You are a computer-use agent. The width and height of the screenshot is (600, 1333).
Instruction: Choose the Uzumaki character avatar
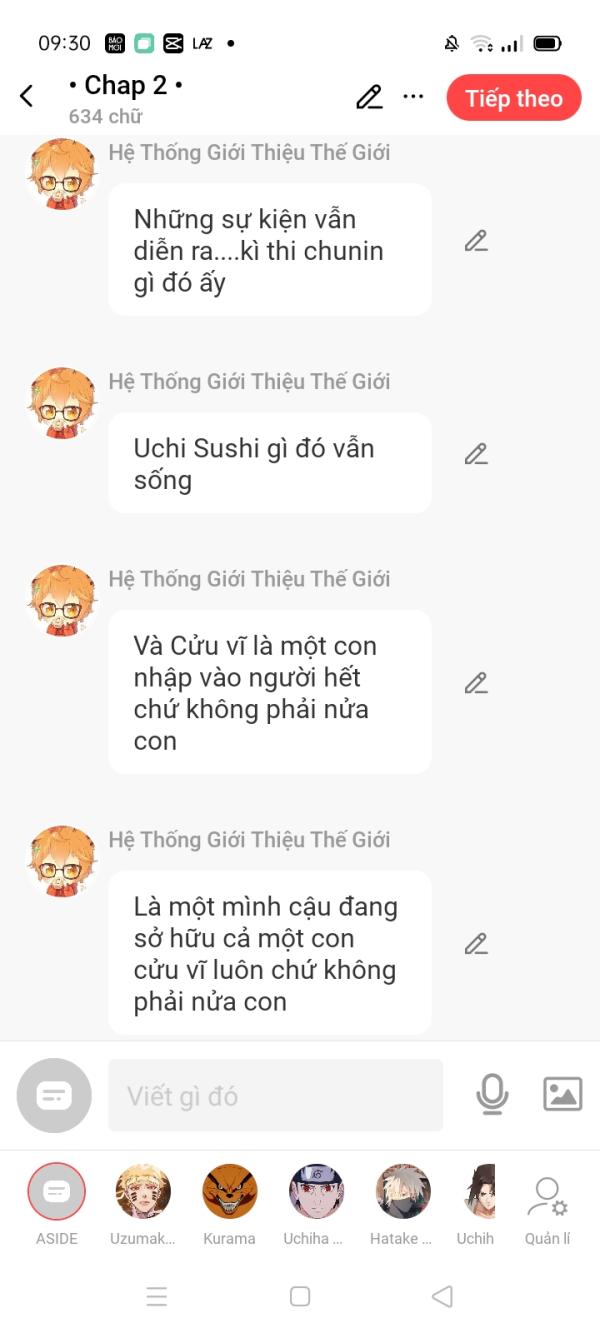[143, 1192]
